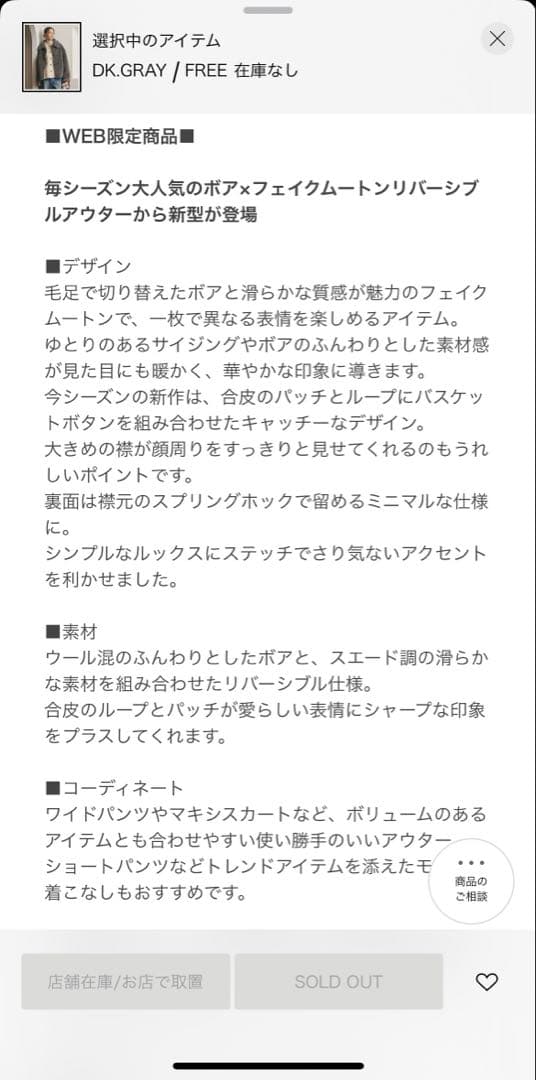536x1080 pixels.
Task: Close the selected item sheet
Action: (x=497, y=39)
